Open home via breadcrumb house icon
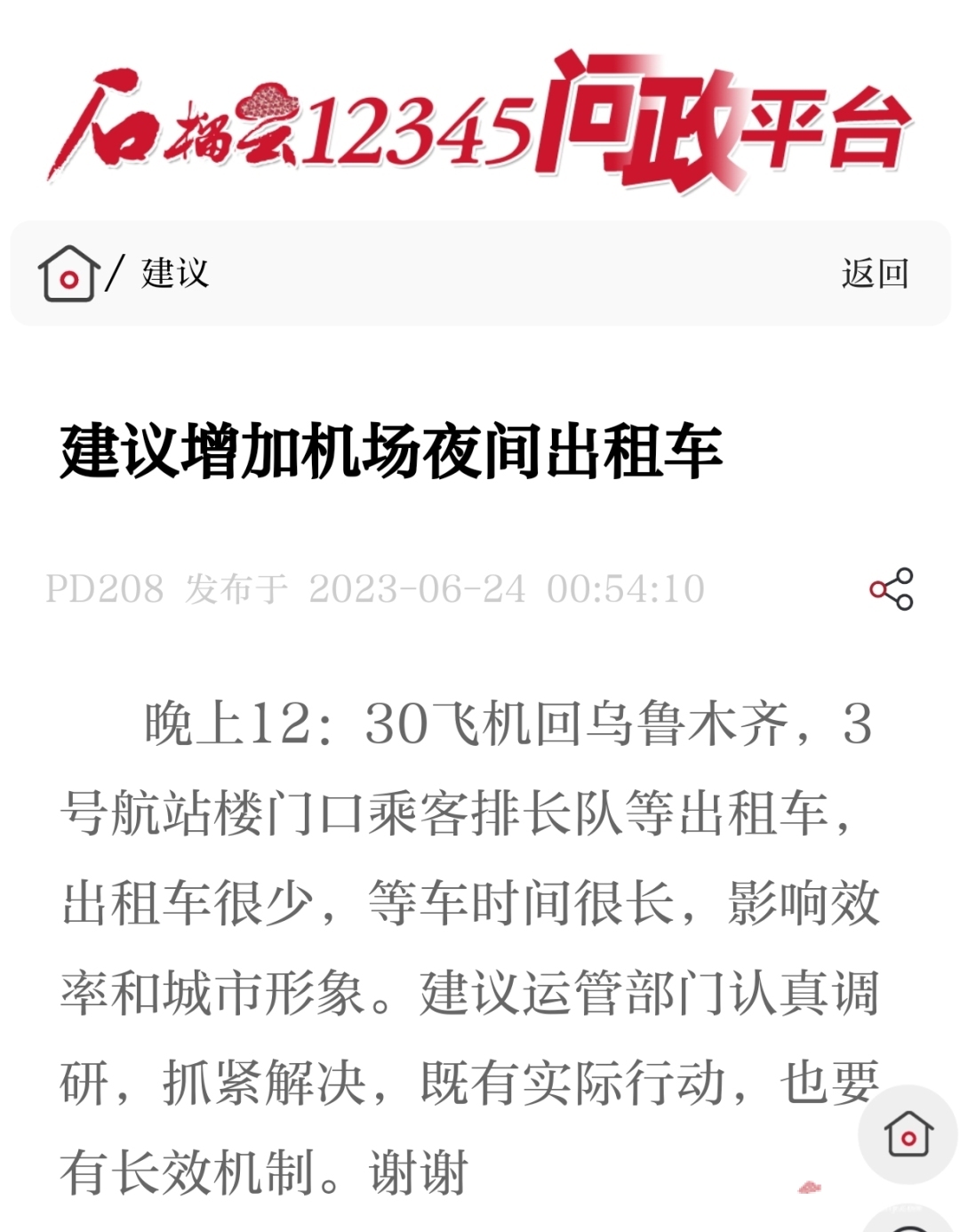 tap(68, 274)
